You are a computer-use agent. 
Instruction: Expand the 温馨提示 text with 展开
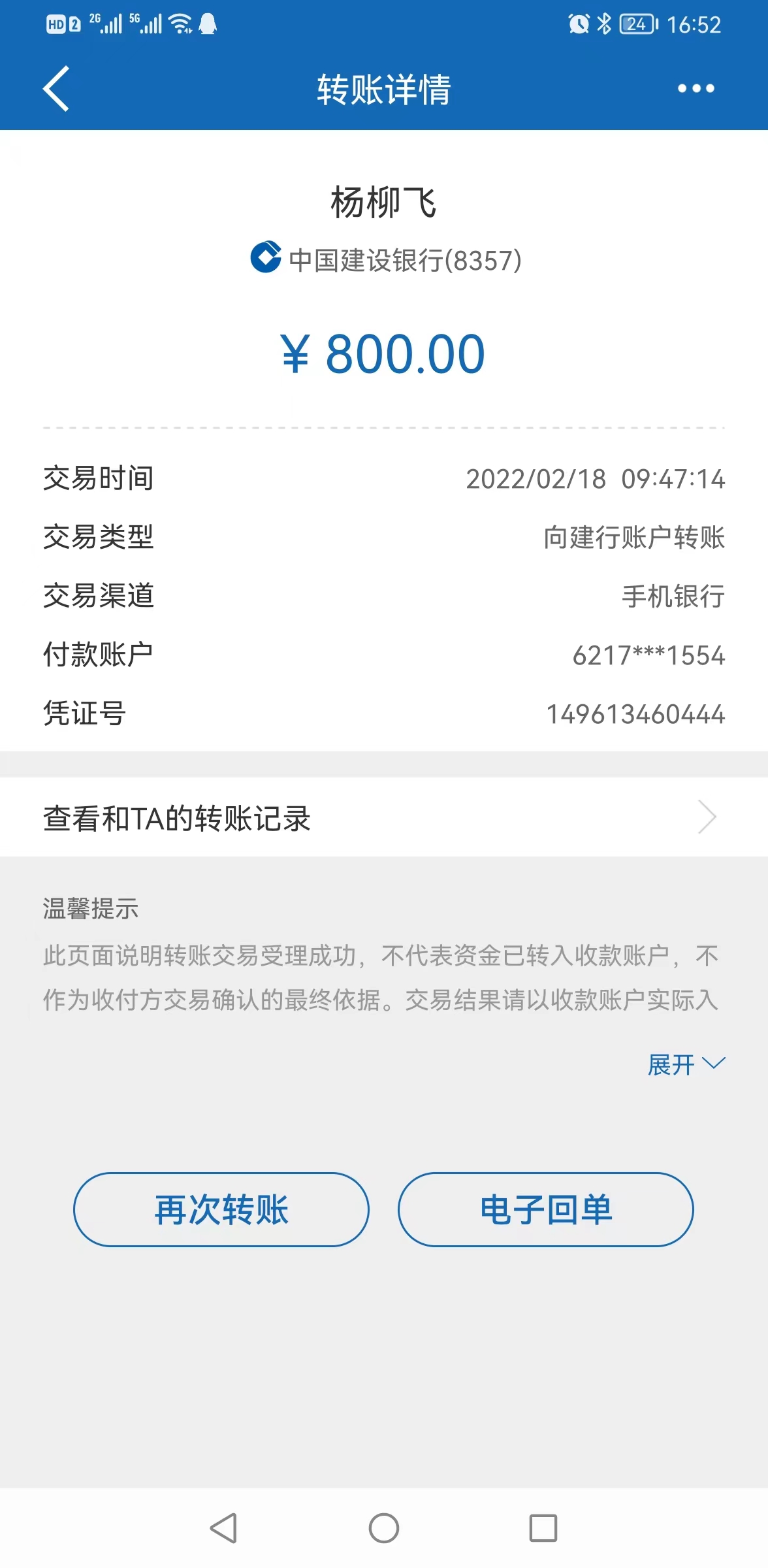(686, 1064)
